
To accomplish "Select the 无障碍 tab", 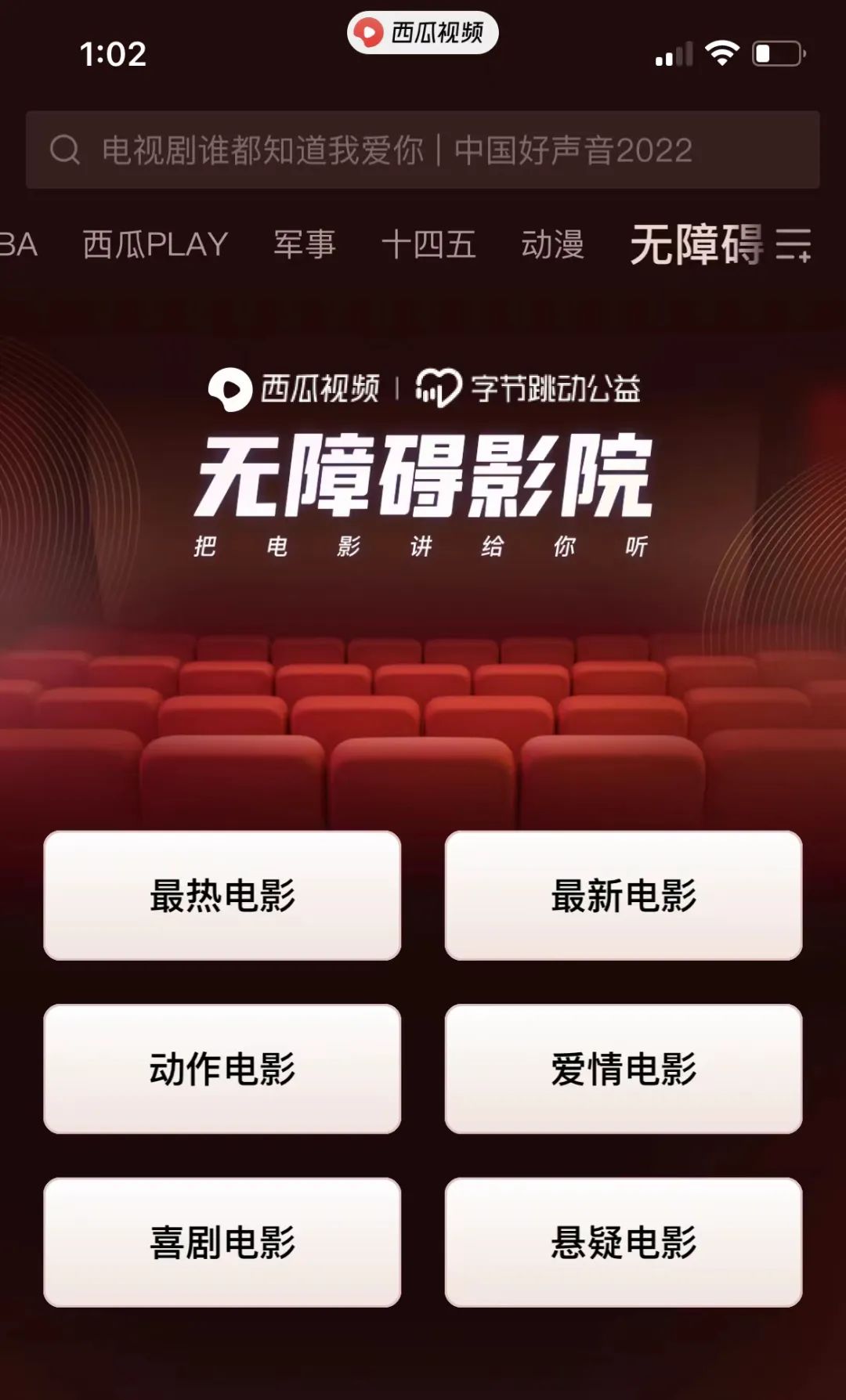I will pos(696,244).
